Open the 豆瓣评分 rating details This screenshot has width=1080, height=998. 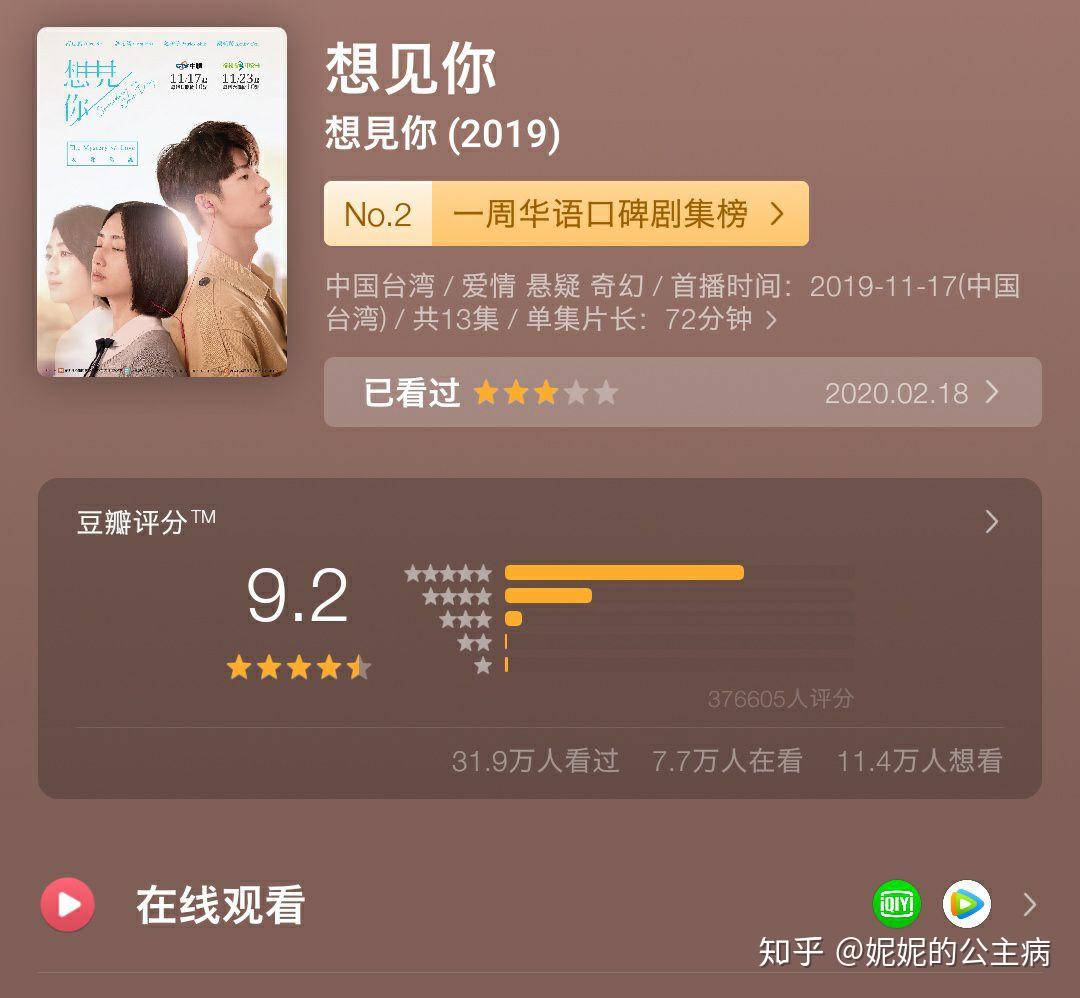tap(991, 522)
